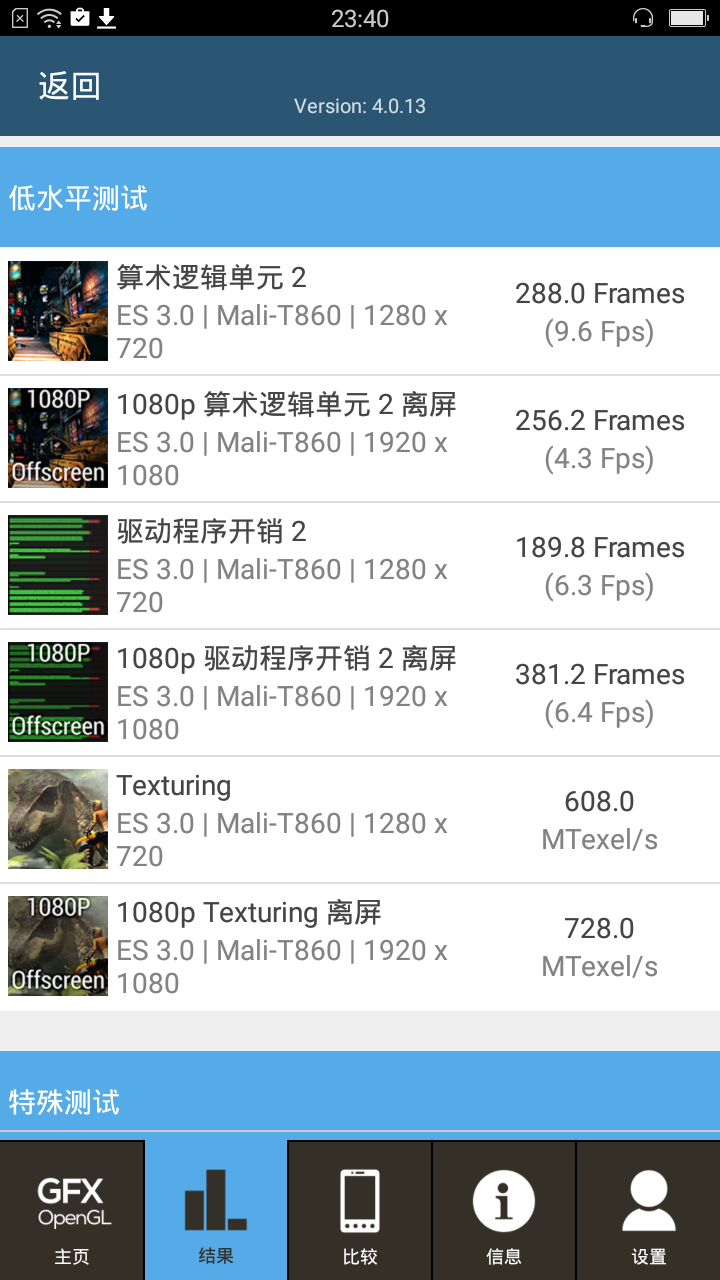
Task: Tap the 返回 back button
Action: pos(69,86)
